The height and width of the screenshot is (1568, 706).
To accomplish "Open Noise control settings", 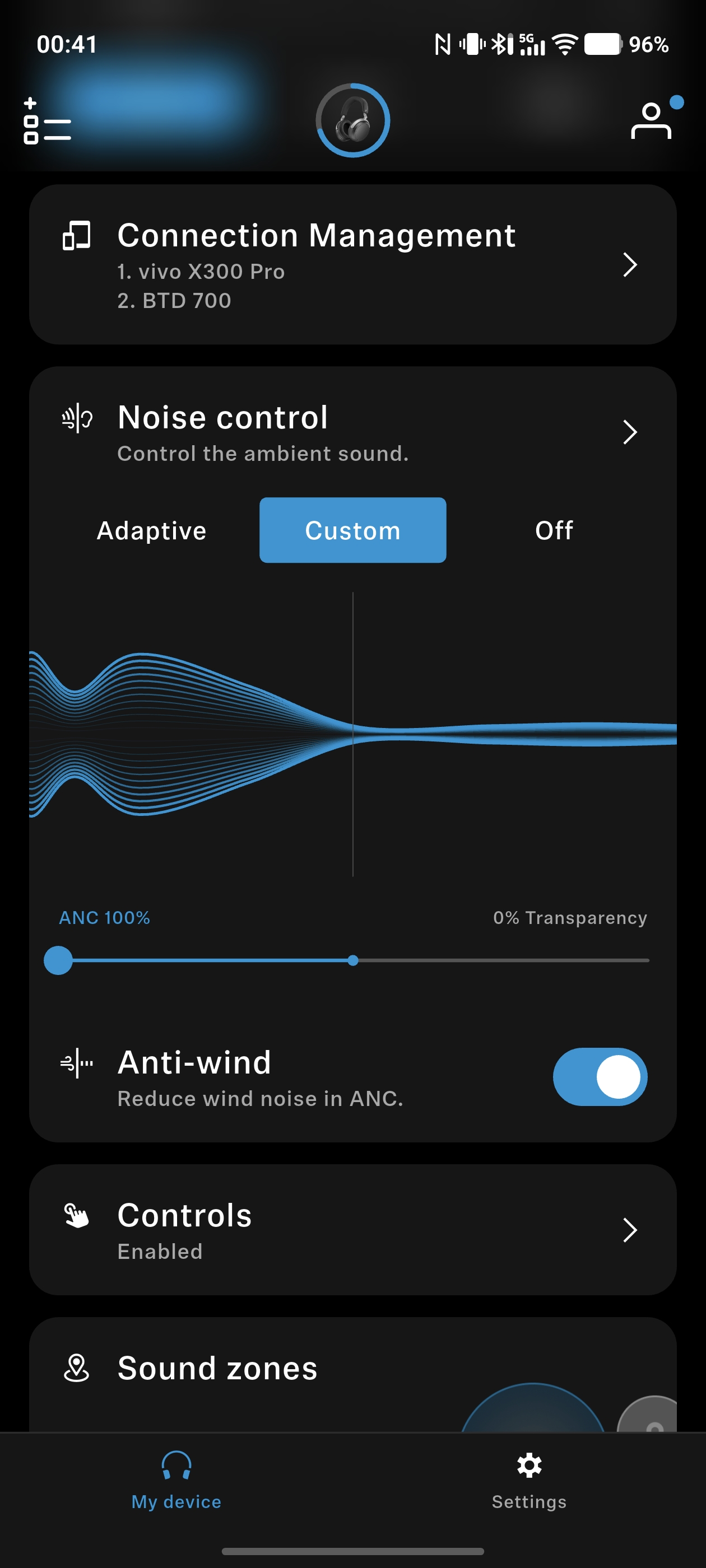I will [x=352, y=432].
